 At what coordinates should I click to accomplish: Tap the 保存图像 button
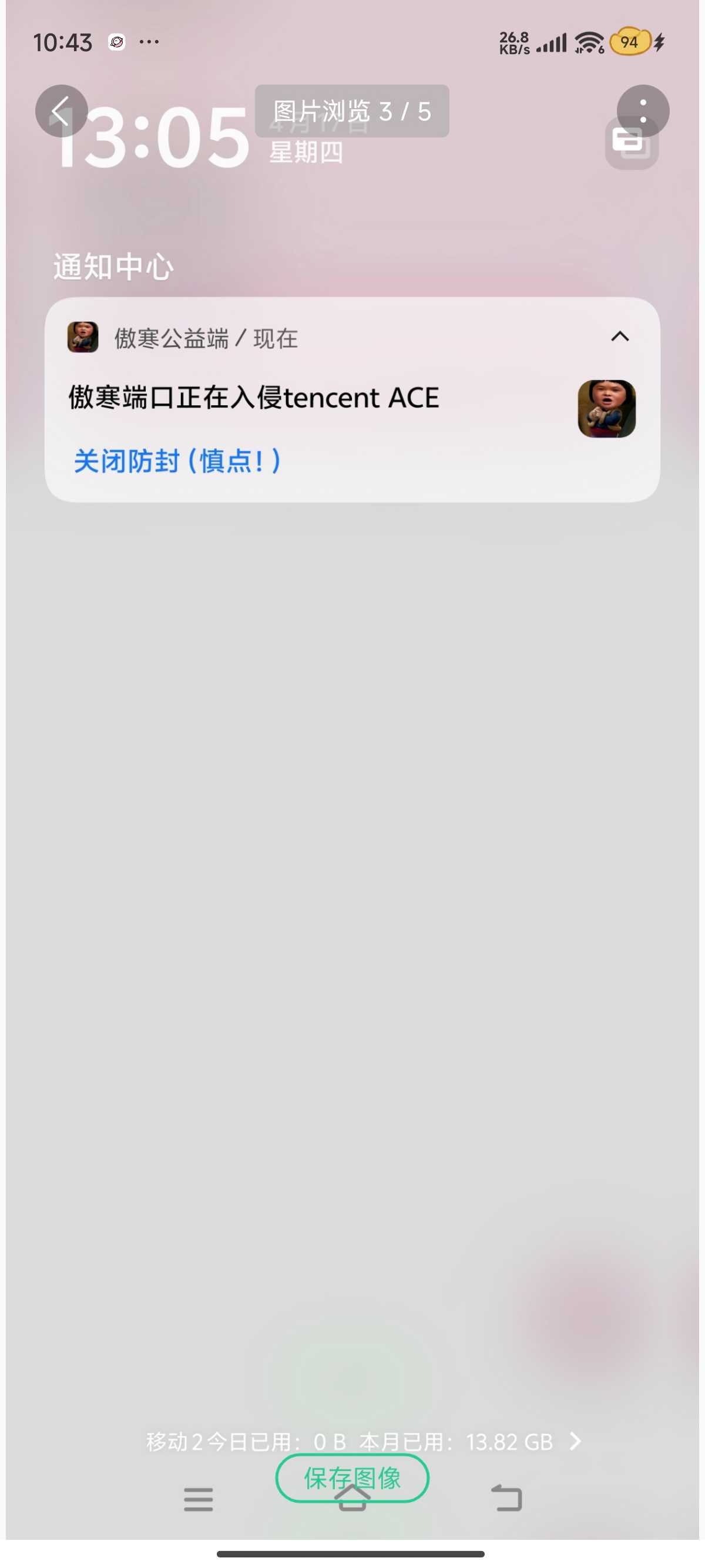(352, 1478)
